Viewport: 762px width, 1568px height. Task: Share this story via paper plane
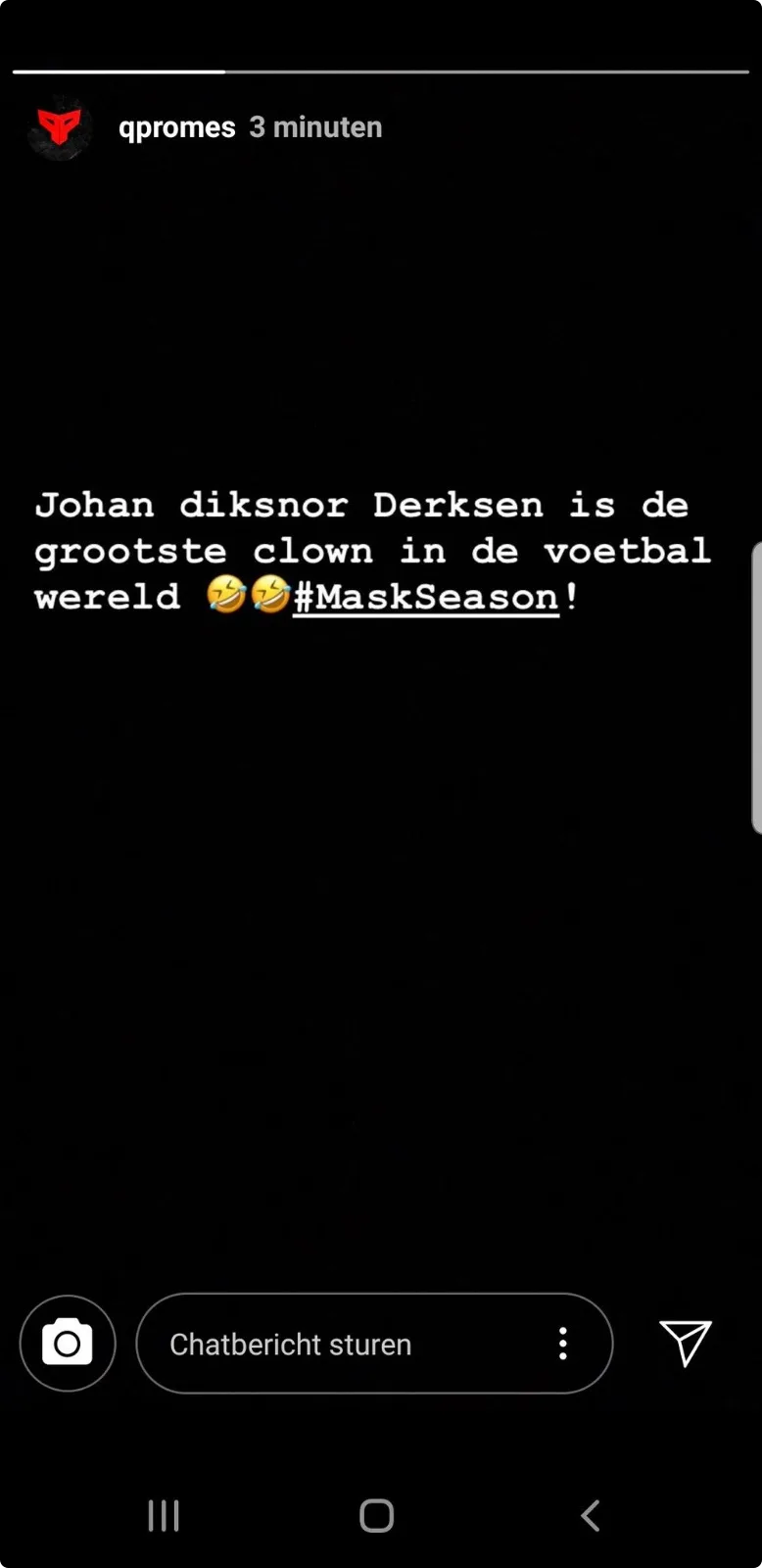pyautogui.click(x=685, y=1343)
